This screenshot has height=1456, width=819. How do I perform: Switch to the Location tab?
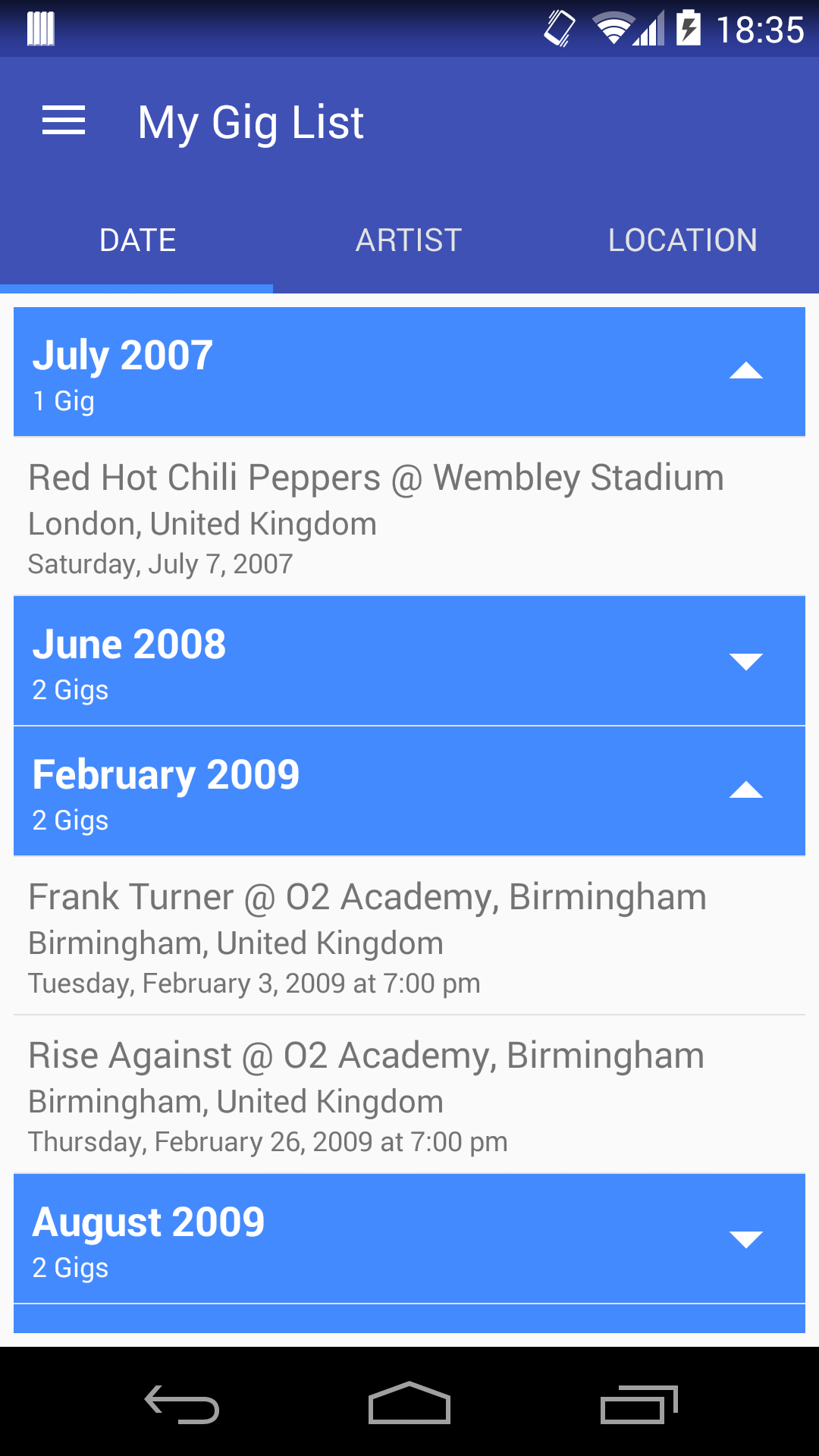(682, 240)
